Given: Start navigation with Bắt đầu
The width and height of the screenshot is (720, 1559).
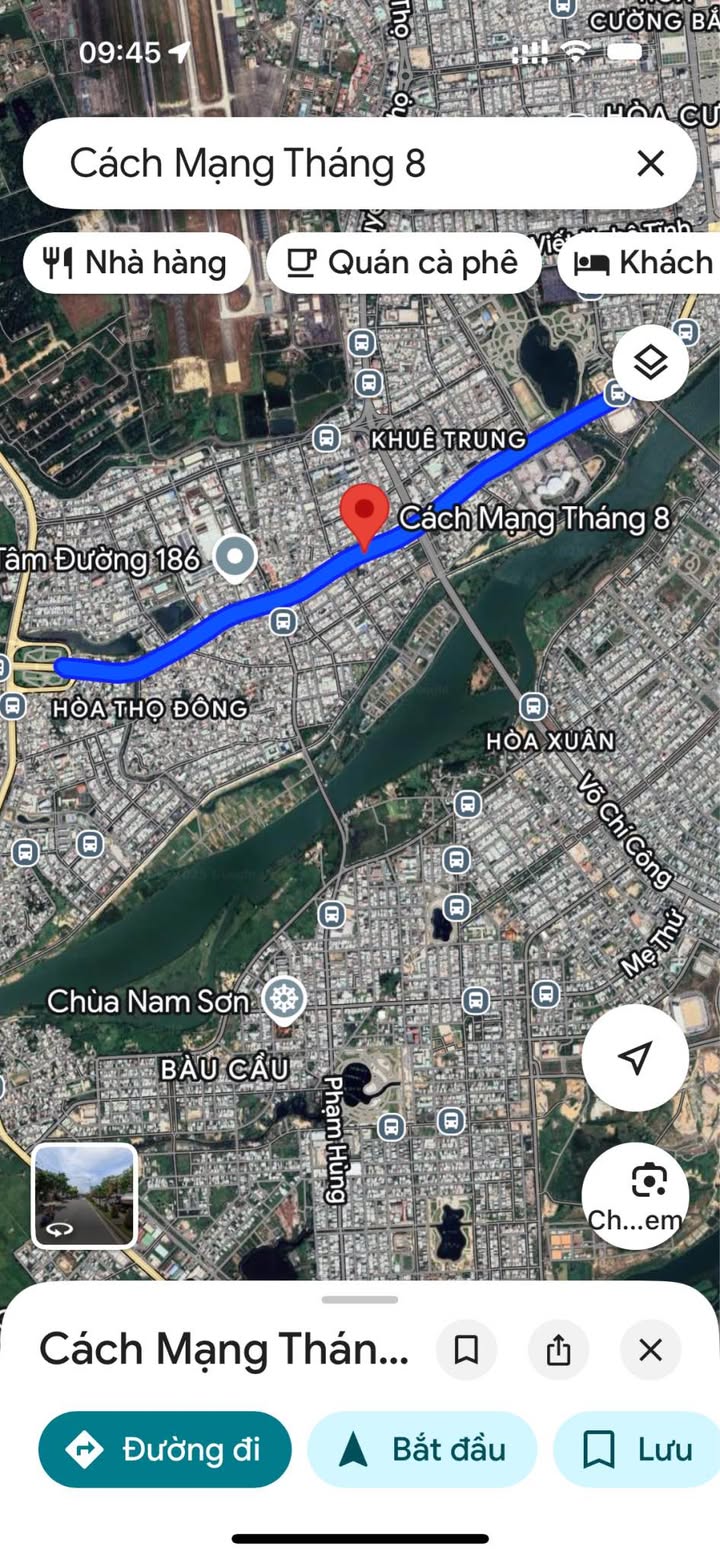Looking at the screenshot, I should pos(421,1449).
